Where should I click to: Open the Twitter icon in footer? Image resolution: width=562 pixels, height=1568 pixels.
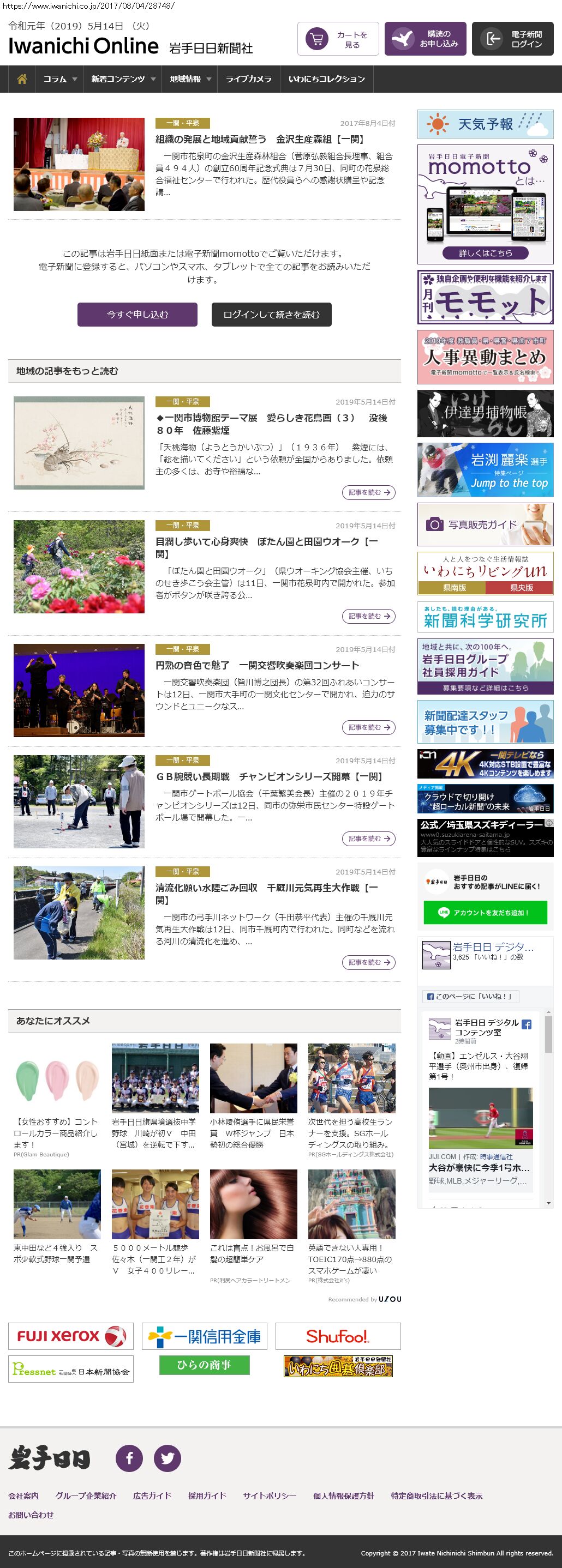click(167, 1458)
